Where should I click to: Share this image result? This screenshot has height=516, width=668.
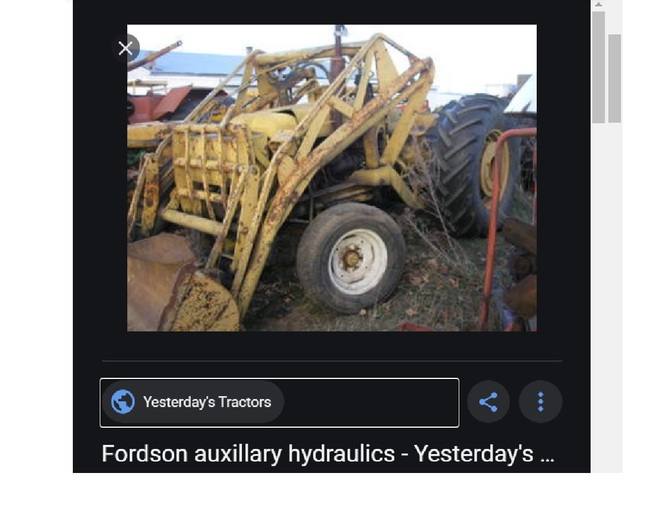[x=488, y=402]
